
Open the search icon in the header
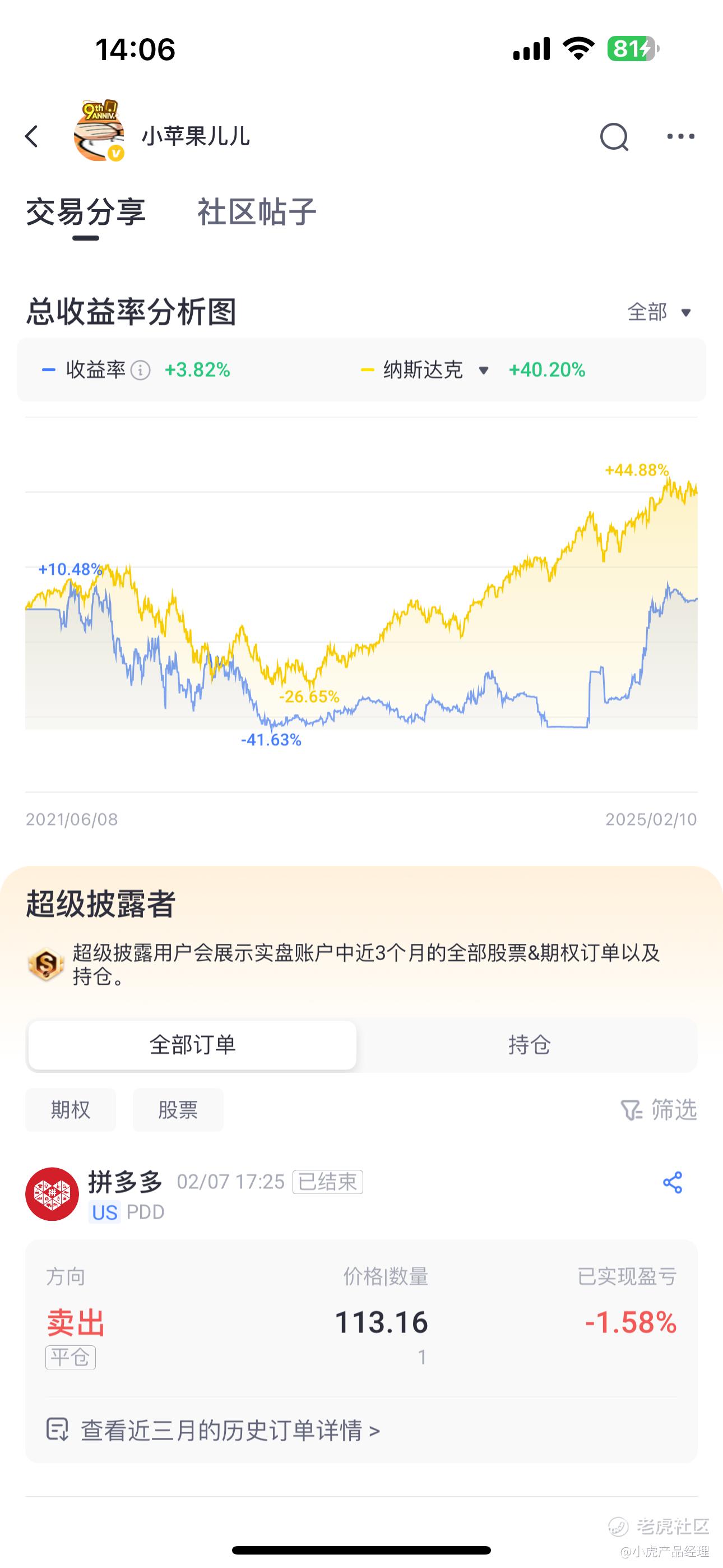click(x=614, y=136)
